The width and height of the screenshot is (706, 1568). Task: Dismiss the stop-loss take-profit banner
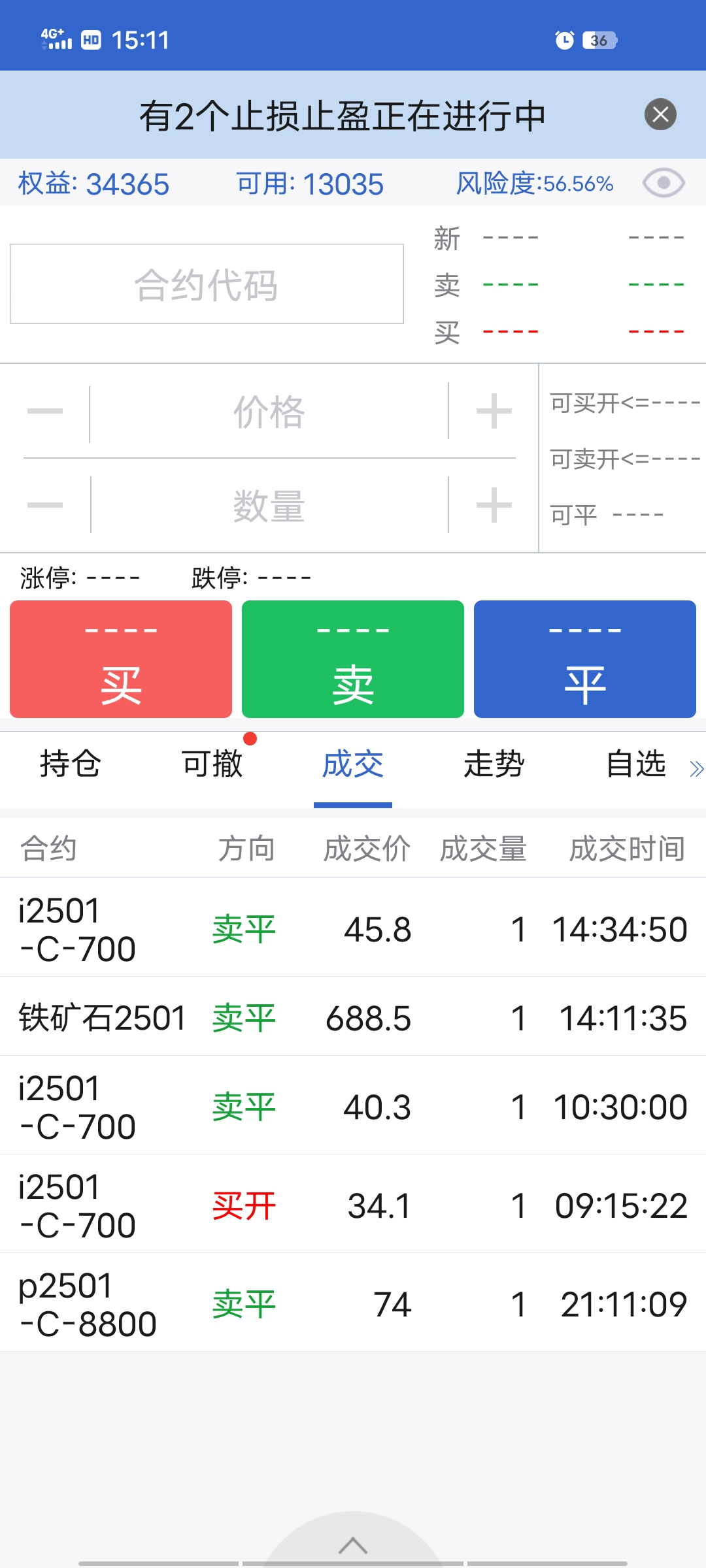[x=660, y=115]
